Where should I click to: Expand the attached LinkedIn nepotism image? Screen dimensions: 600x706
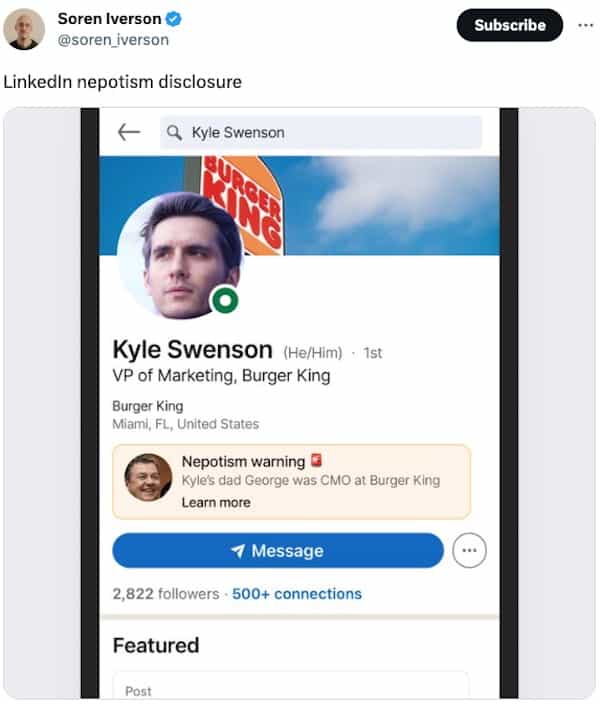tap(299, 402)
